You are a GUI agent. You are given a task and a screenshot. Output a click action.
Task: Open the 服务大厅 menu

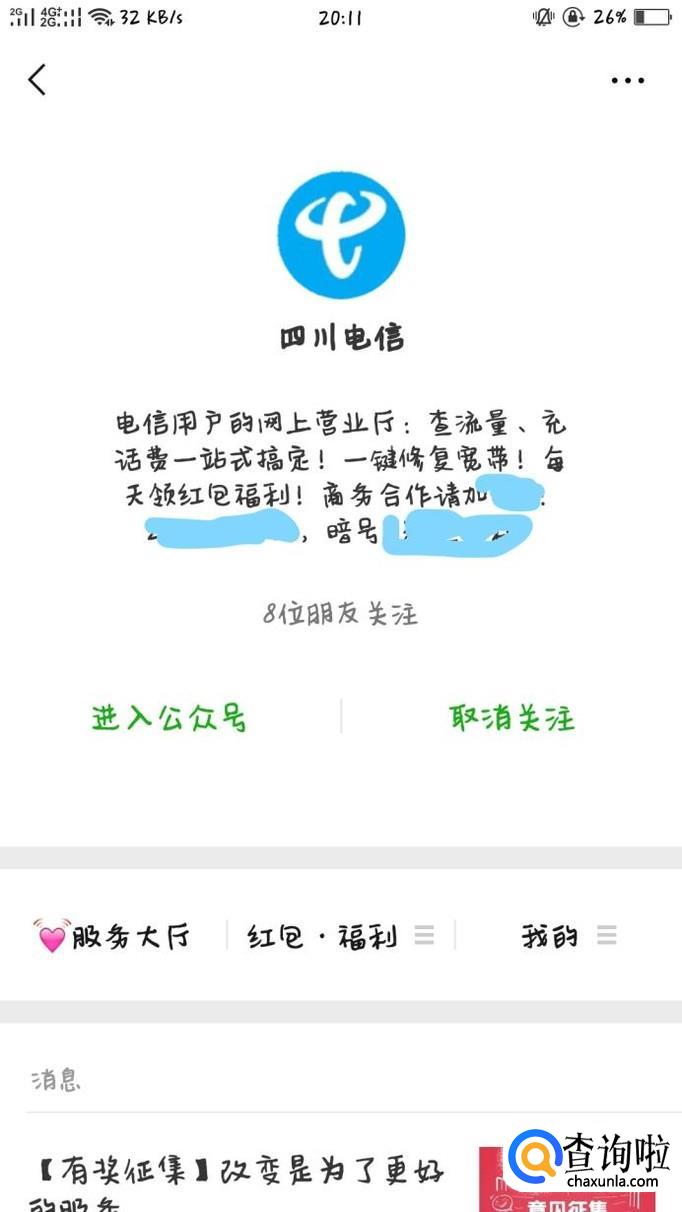(113, 937)
